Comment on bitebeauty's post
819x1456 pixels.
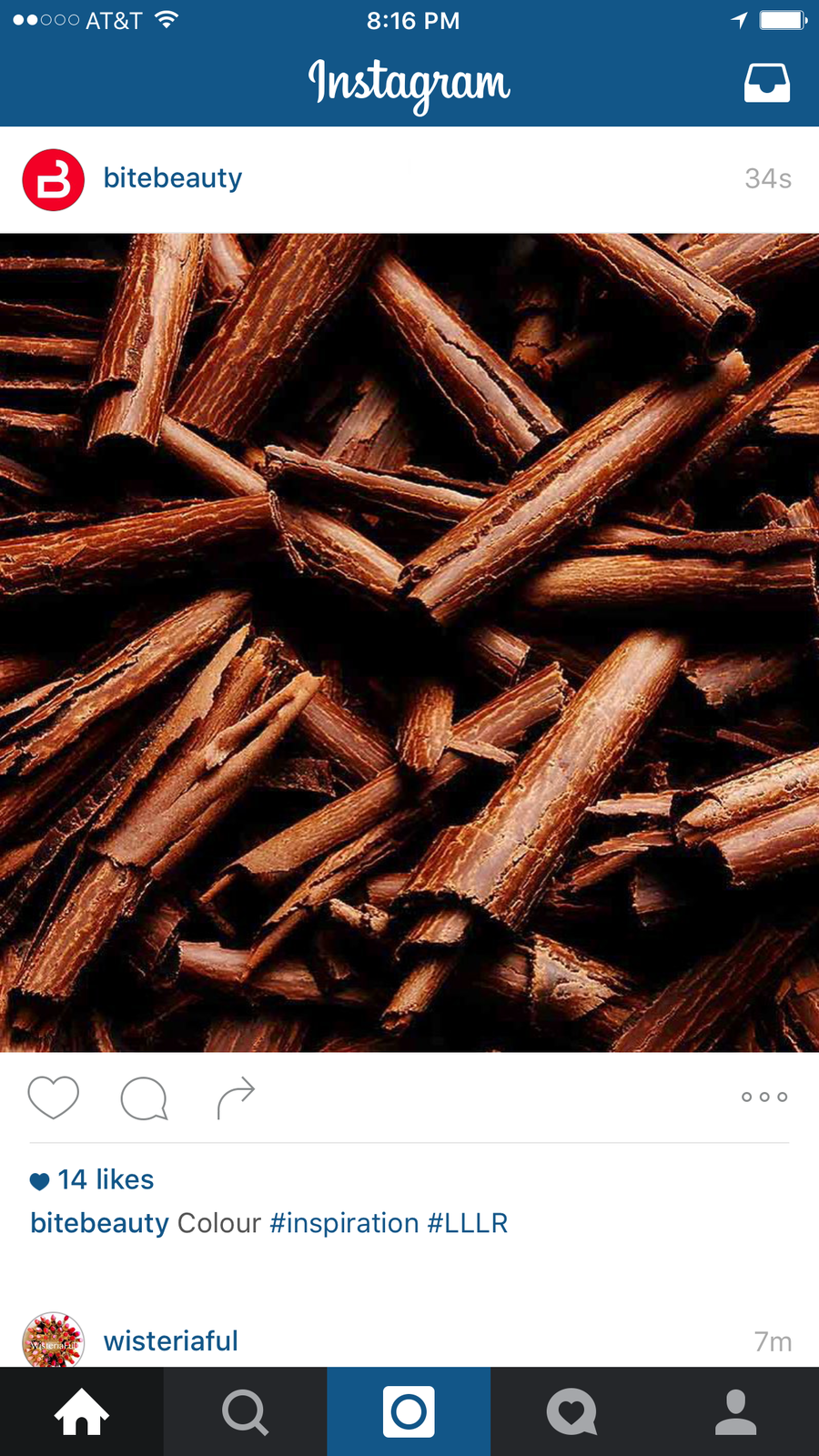click(144, 1097)
